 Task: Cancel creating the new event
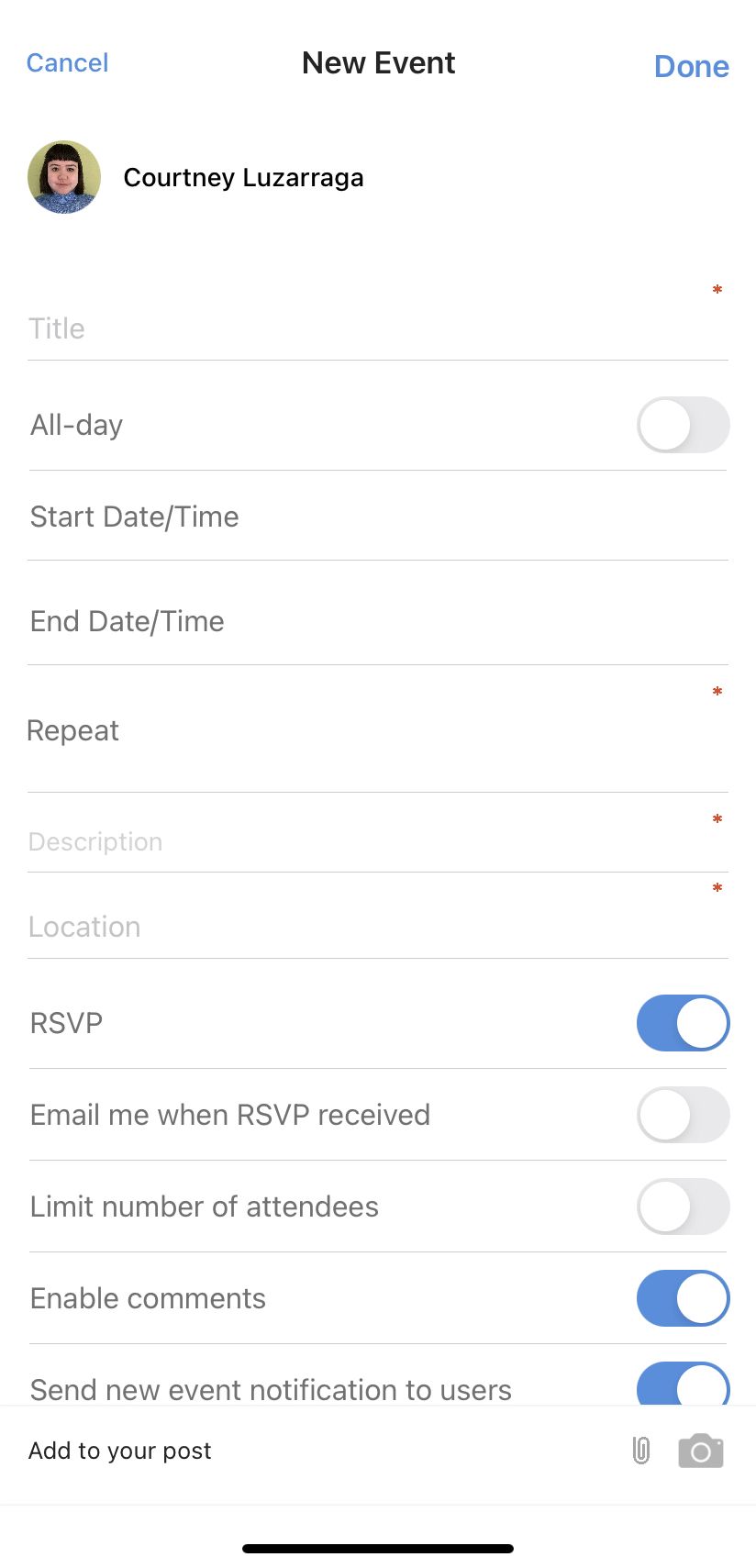point(67,62)
